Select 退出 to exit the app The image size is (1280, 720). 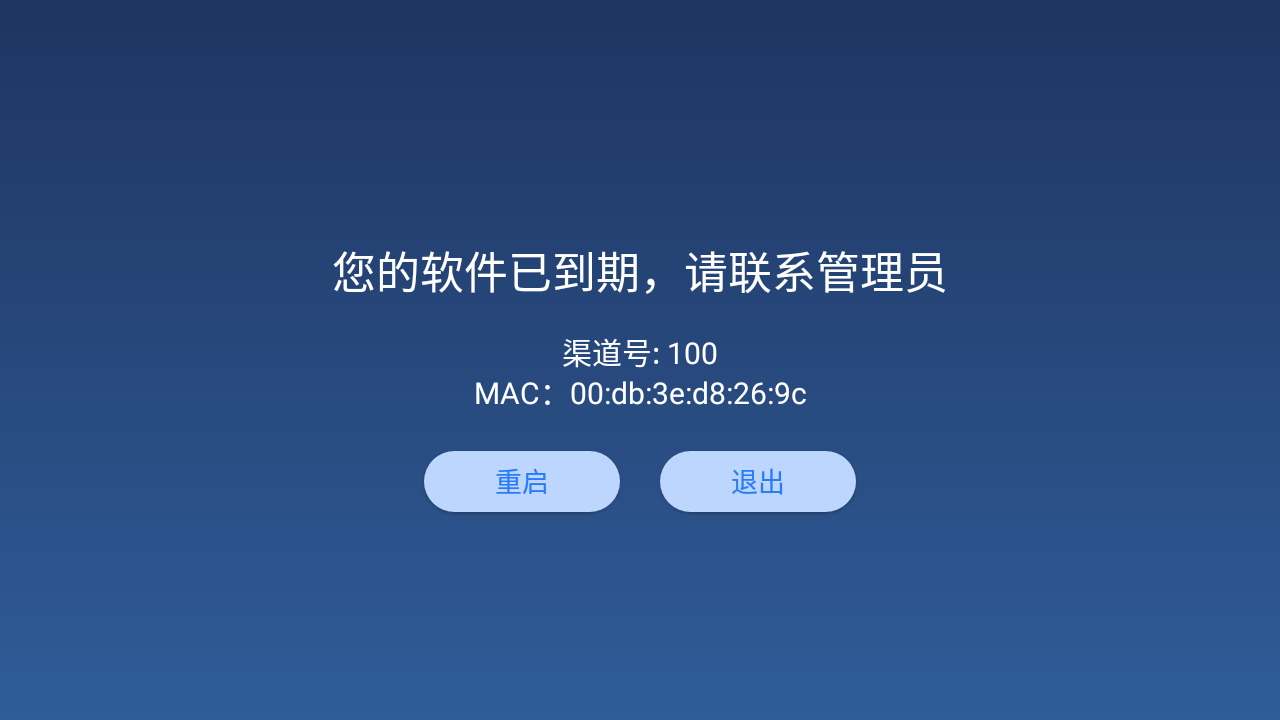click(757, 482)
